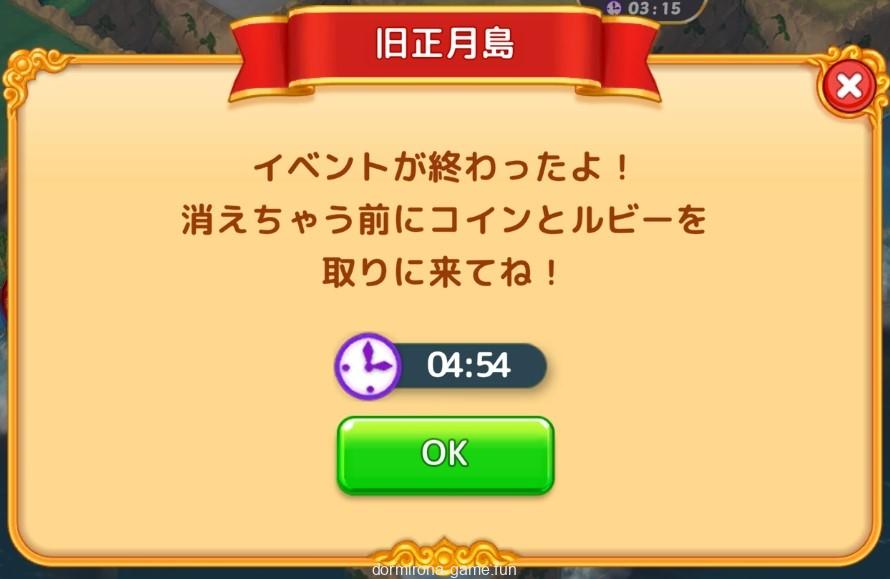
Task: Tap the green OK button
Action: (444, 454)
